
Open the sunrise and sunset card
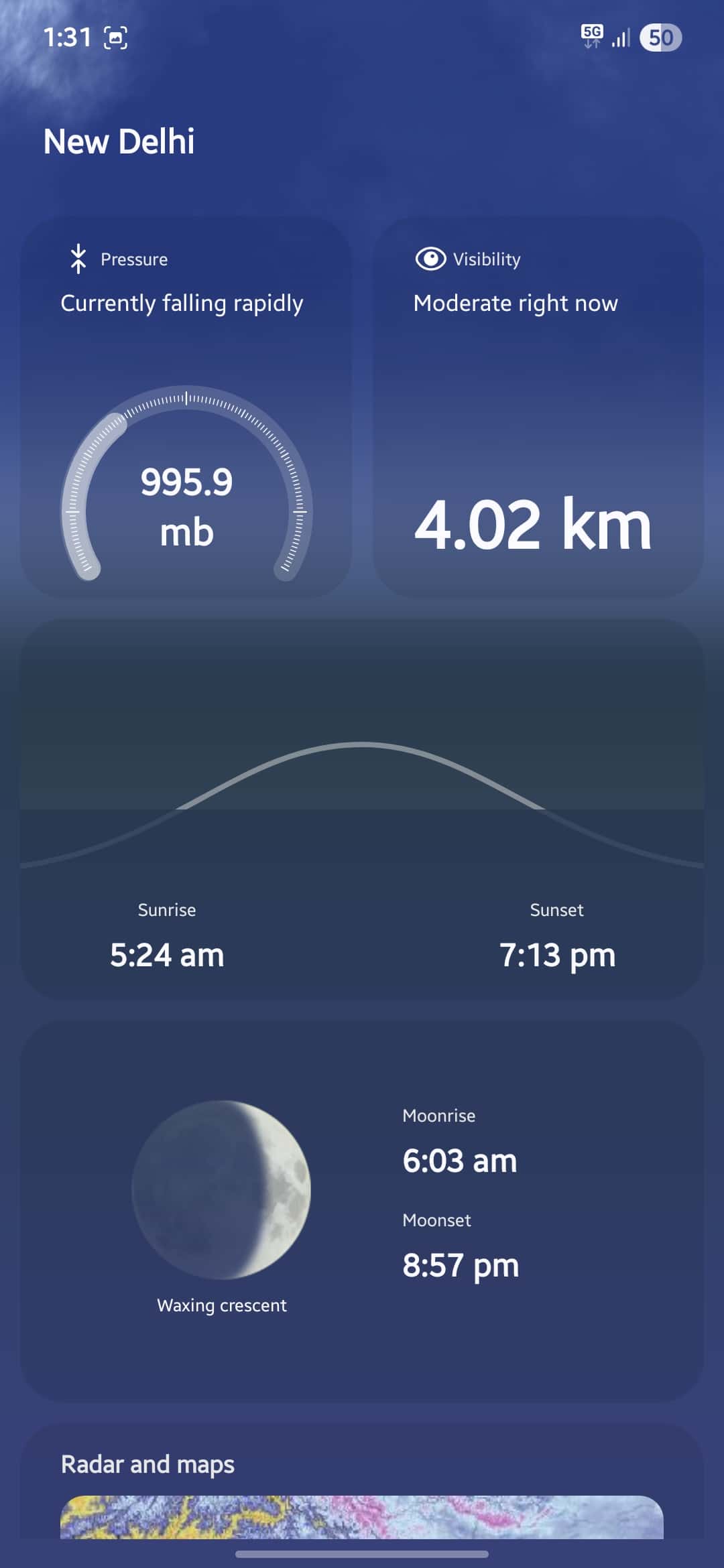pyautogui.click(x=362, y=809)
